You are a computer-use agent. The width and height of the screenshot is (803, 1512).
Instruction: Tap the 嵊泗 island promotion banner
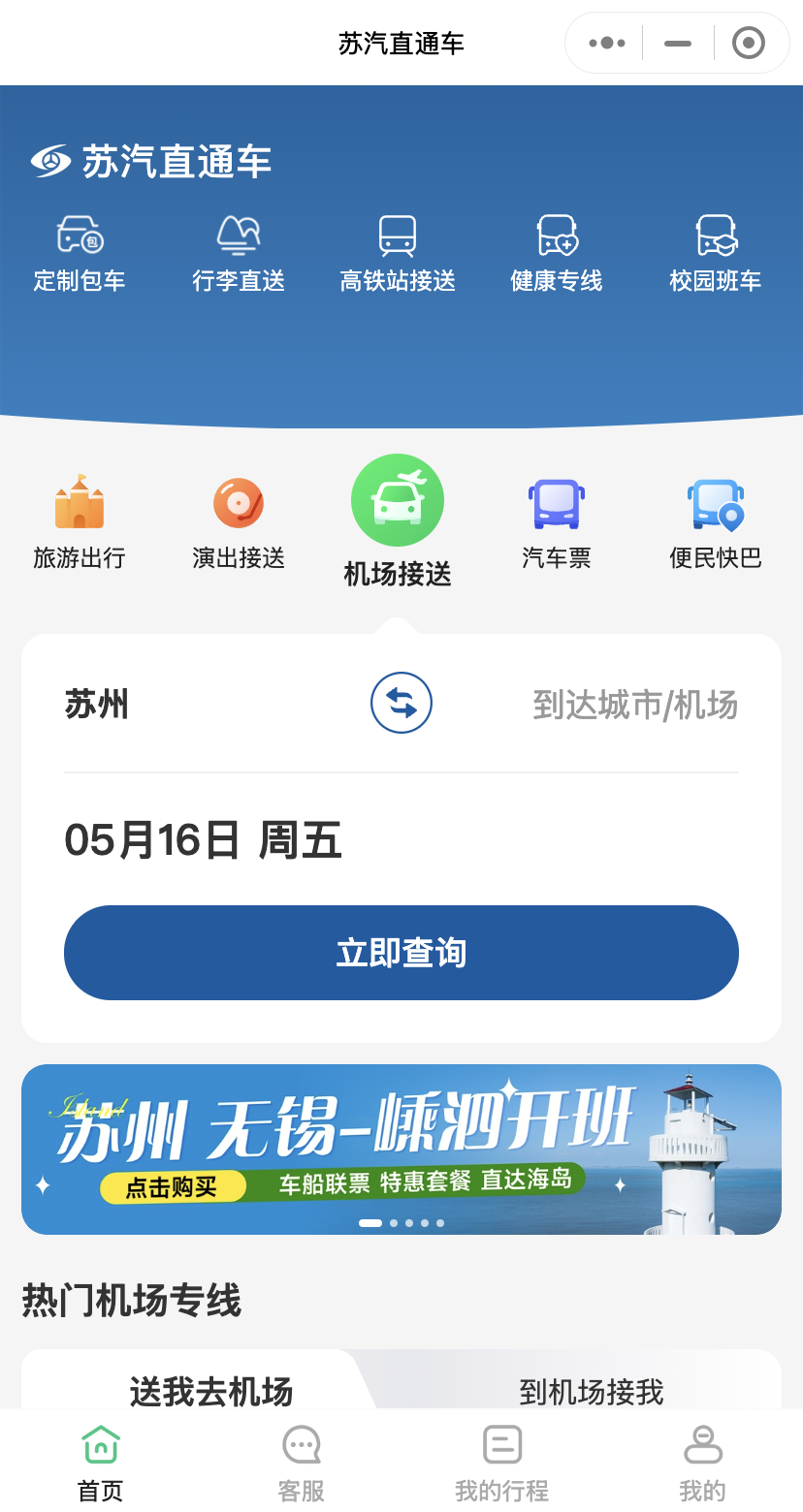(x=401, y=1150)
